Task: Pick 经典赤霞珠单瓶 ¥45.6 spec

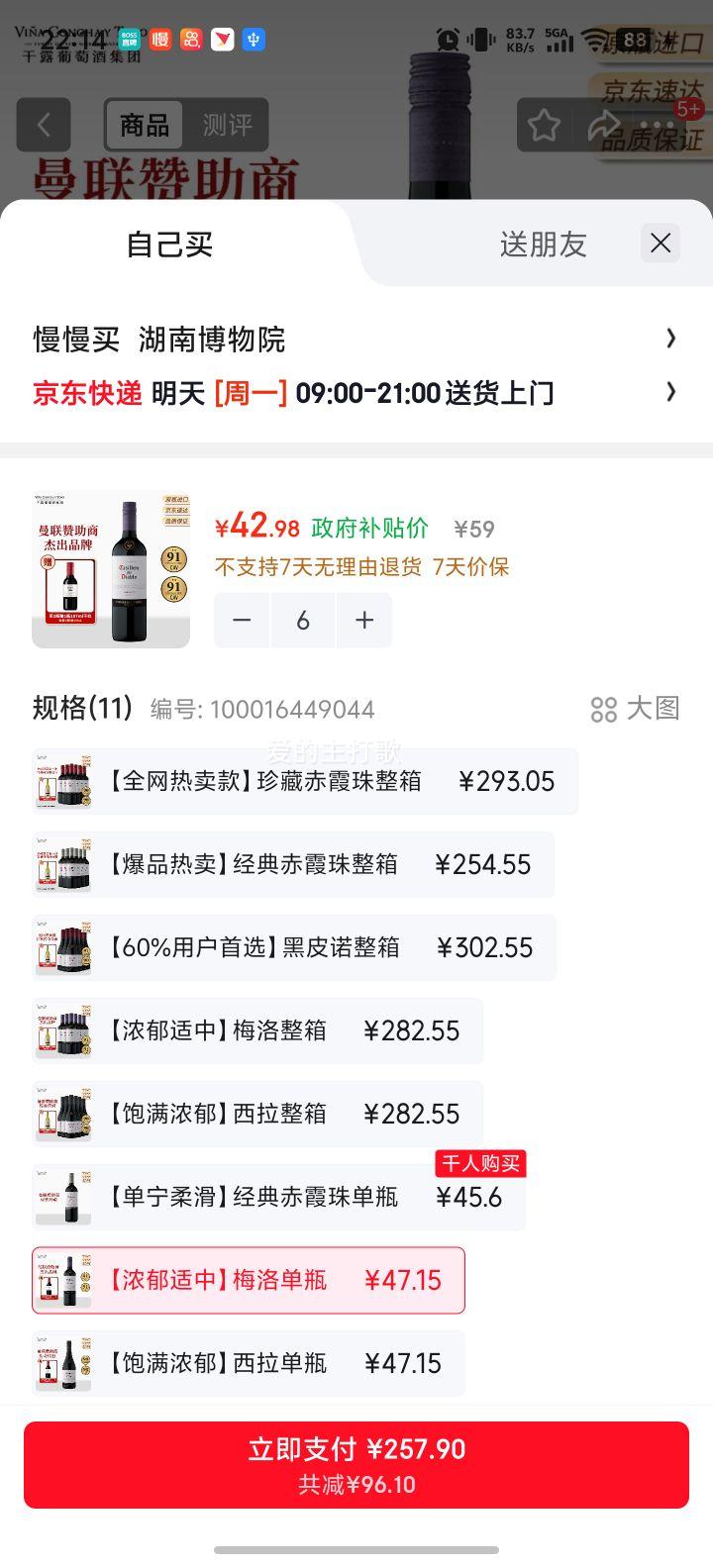Action: tap(278, 1197)
